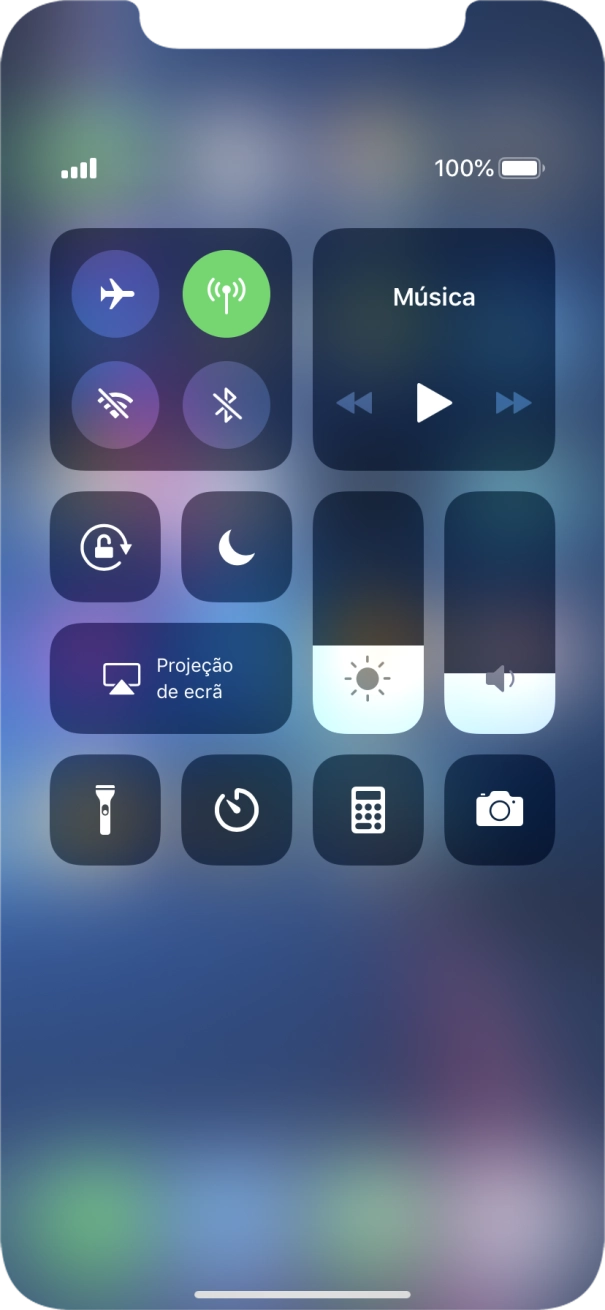Enable Bluetooth
The image size is (605, 1310).
[226, 404]
